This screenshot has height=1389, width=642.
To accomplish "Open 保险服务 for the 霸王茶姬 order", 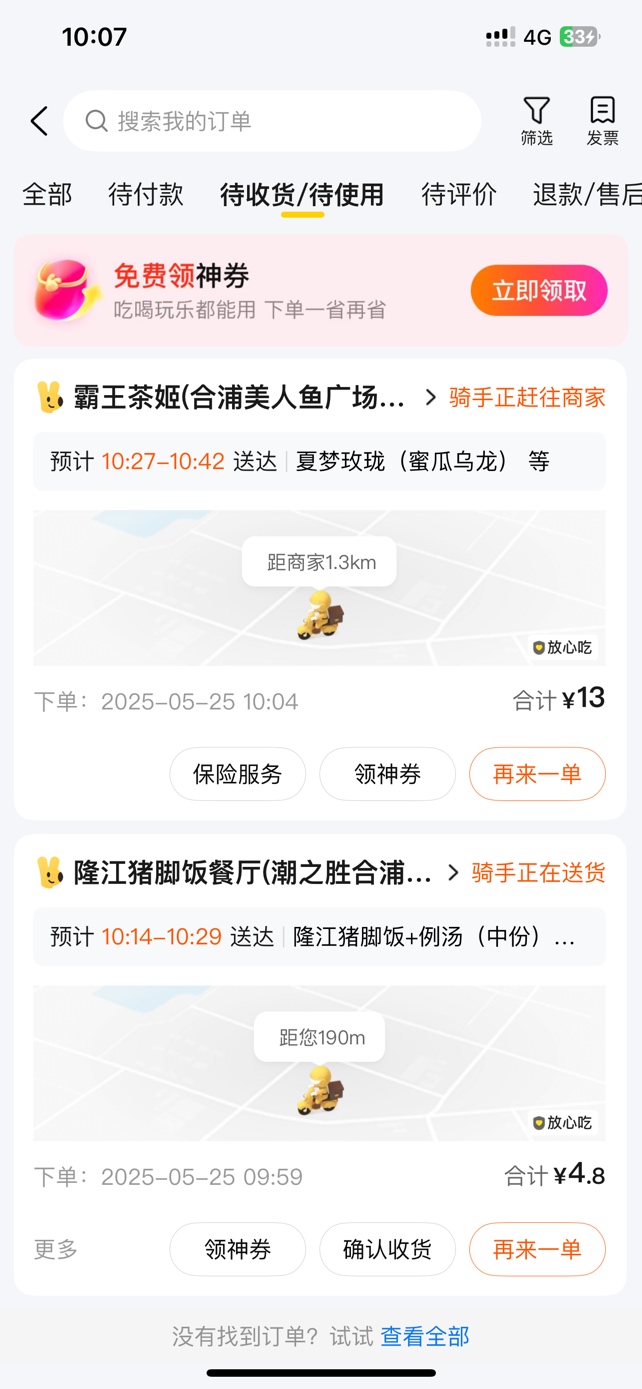I will pos(237,774).
